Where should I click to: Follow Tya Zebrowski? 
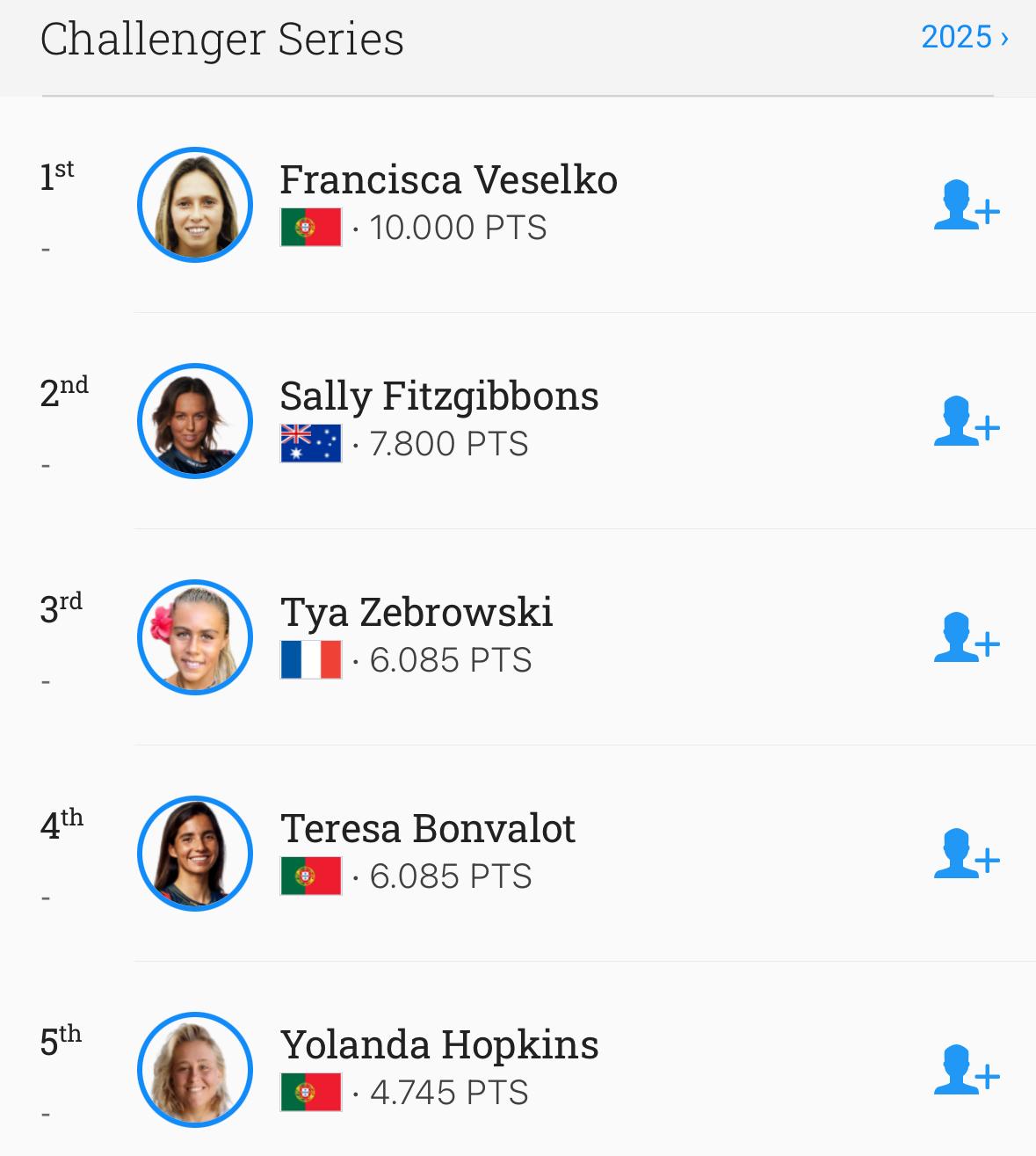point(967,638)
